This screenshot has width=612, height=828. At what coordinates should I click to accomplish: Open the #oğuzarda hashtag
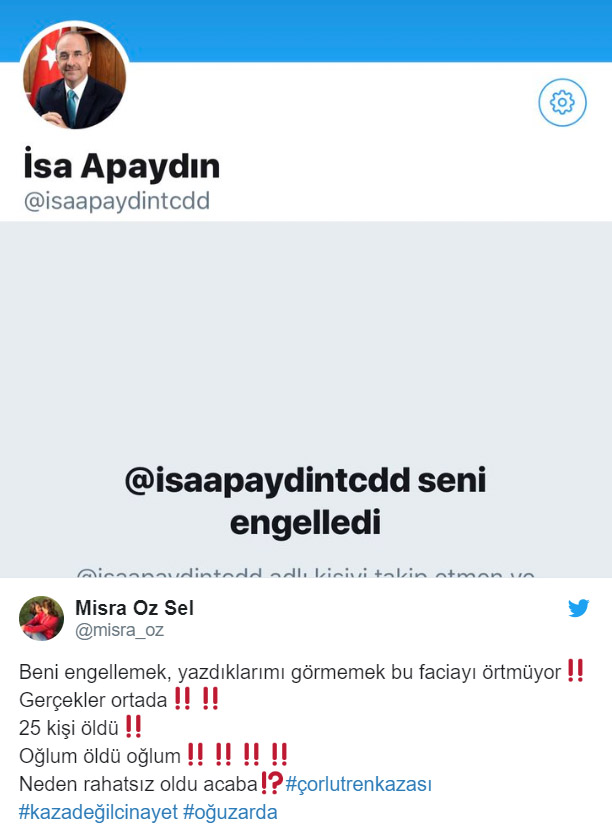point(230,812)
